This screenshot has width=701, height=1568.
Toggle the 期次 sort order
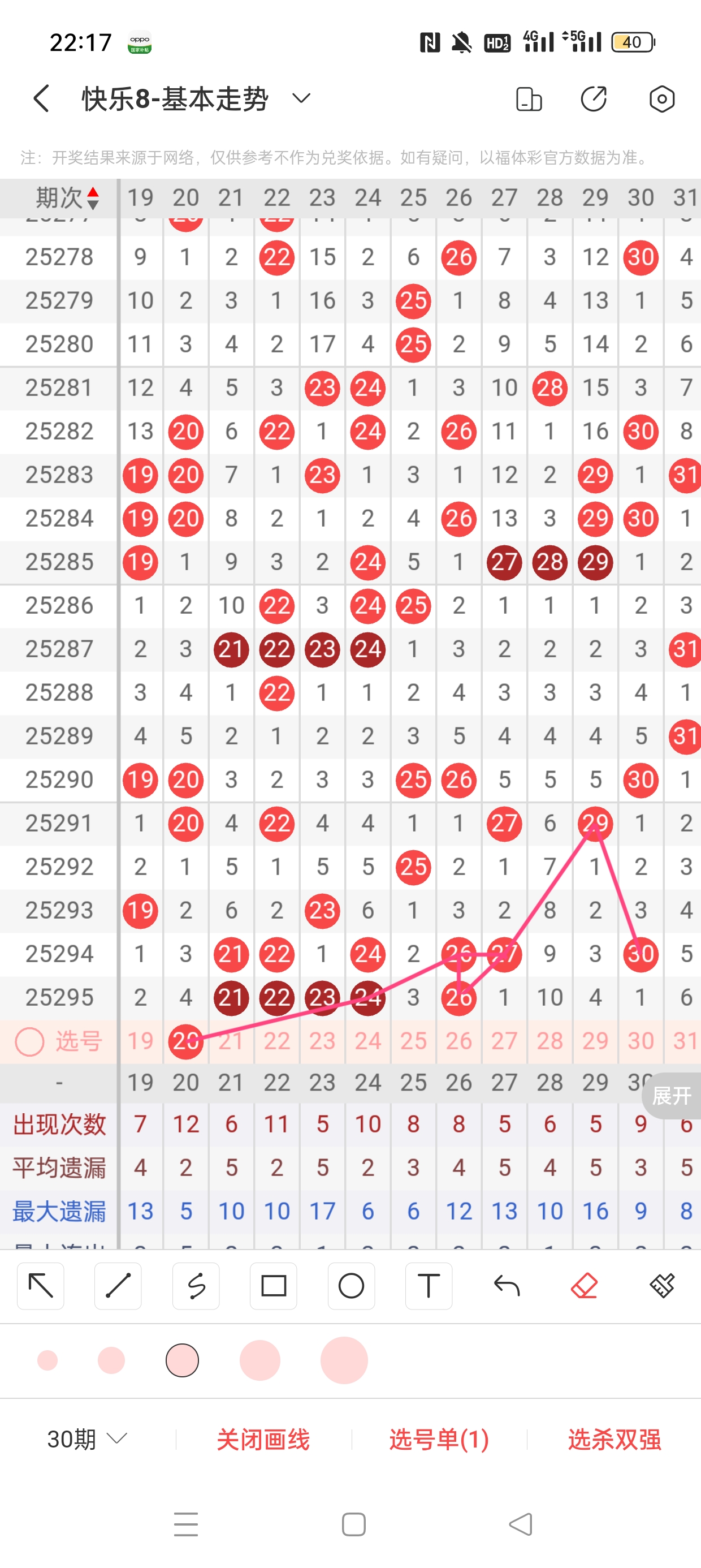(93, 198)
